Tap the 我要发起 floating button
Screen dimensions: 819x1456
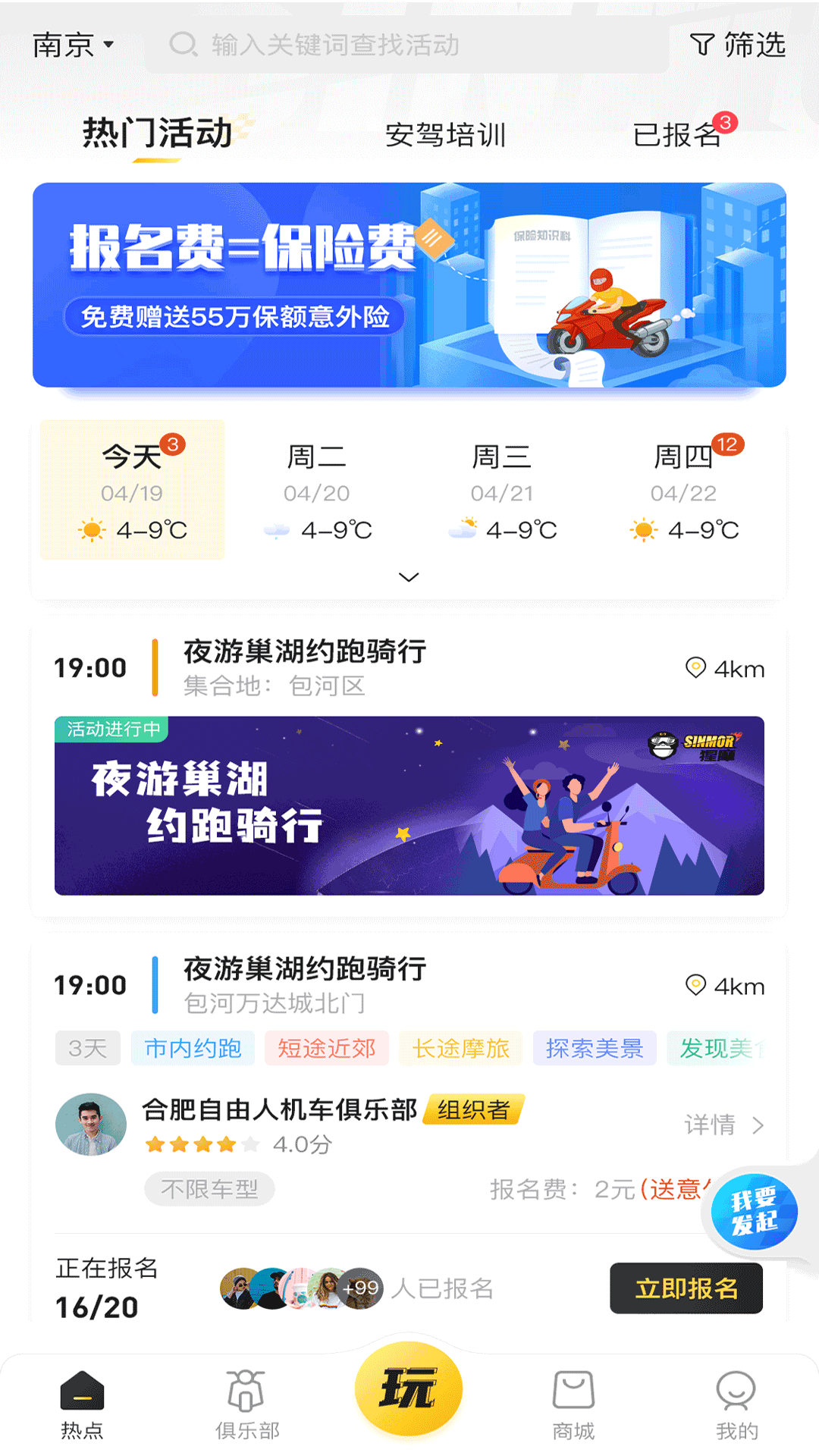pos(754,1211)
